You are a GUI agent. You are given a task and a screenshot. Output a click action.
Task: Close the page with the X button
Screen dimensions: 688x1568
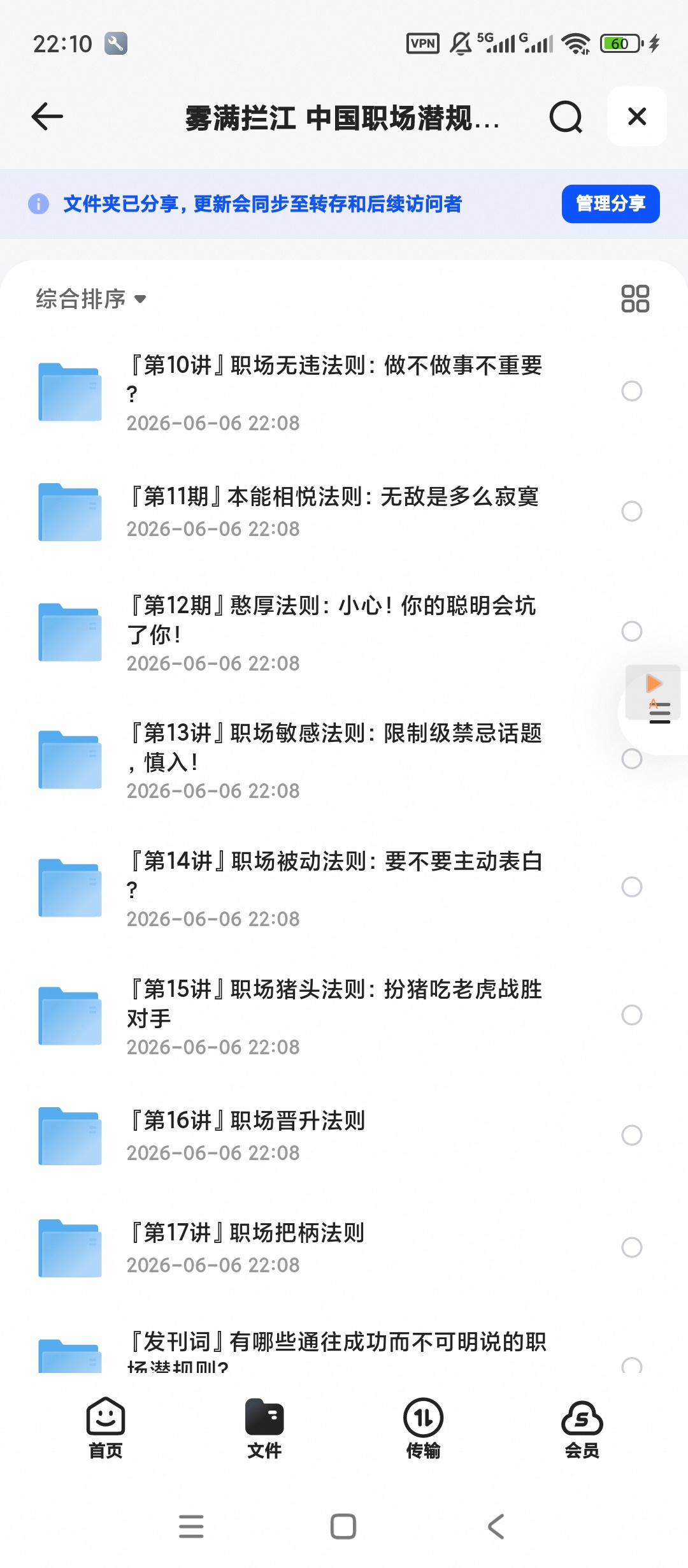637,117
